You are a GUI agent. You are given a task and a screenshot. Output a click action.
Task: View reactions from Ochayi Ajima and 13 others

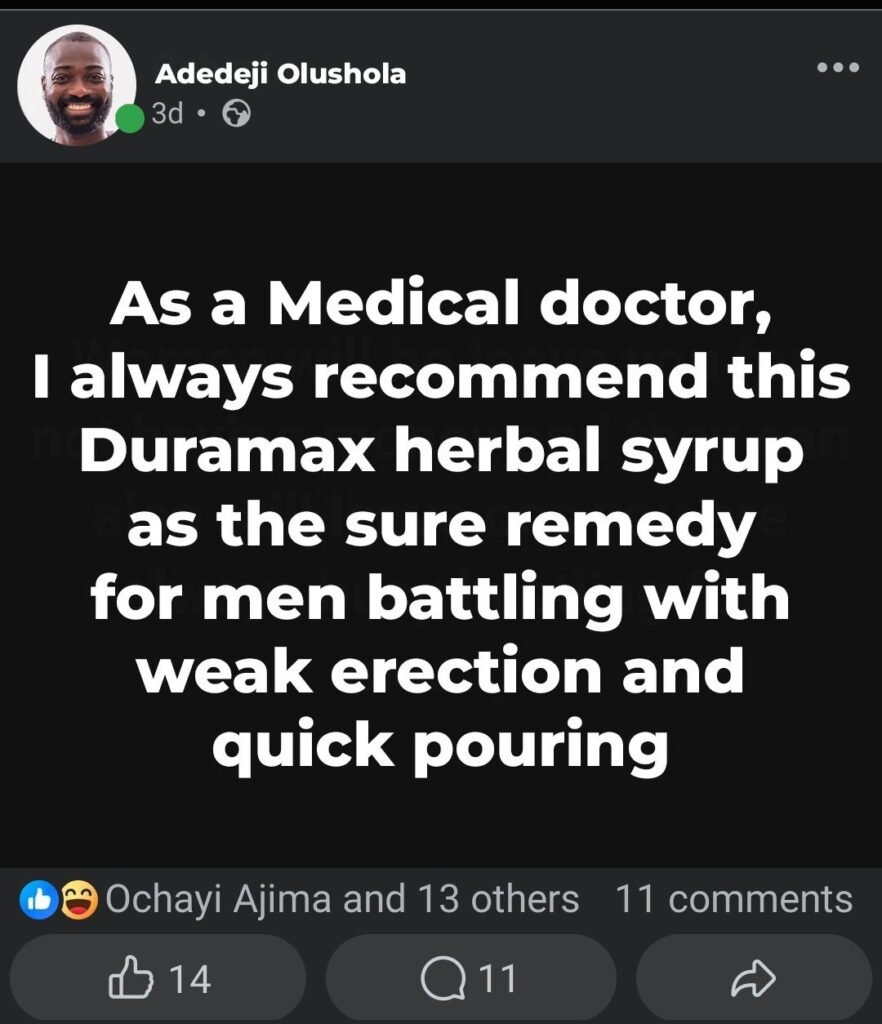click(300, 899)
